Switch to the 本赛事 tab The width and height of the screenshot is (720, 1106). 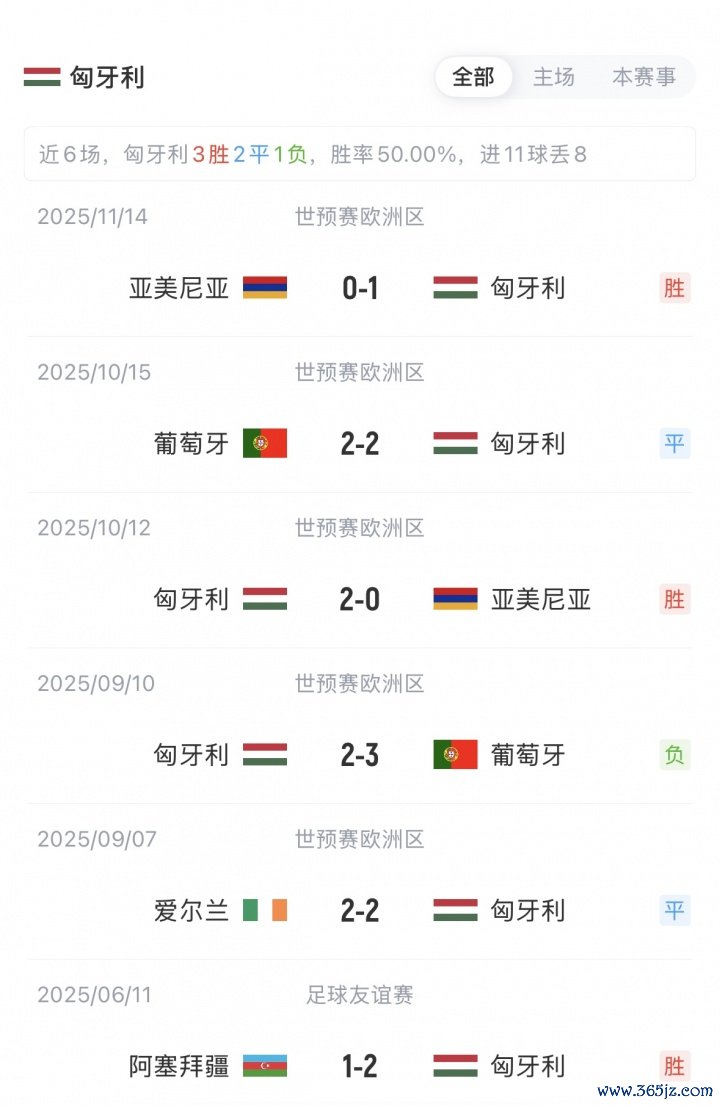pyautogui.click(x=643, y=77)
